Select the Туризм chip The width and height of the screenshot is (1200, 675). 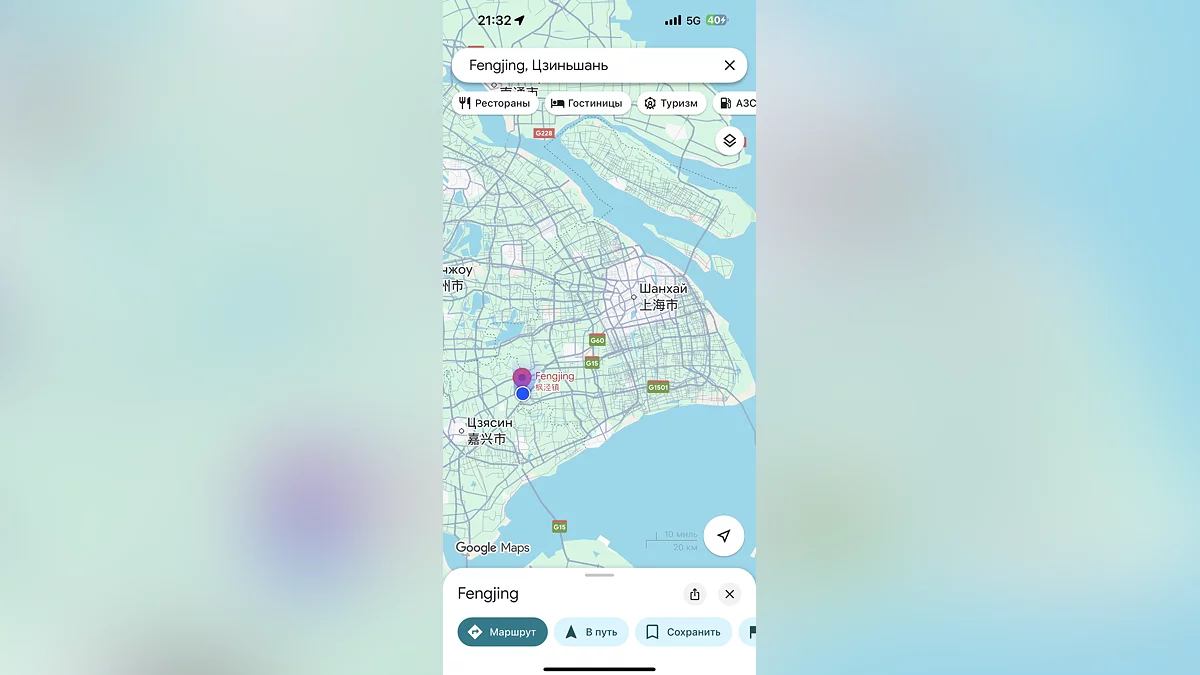[x=671, y=103]
